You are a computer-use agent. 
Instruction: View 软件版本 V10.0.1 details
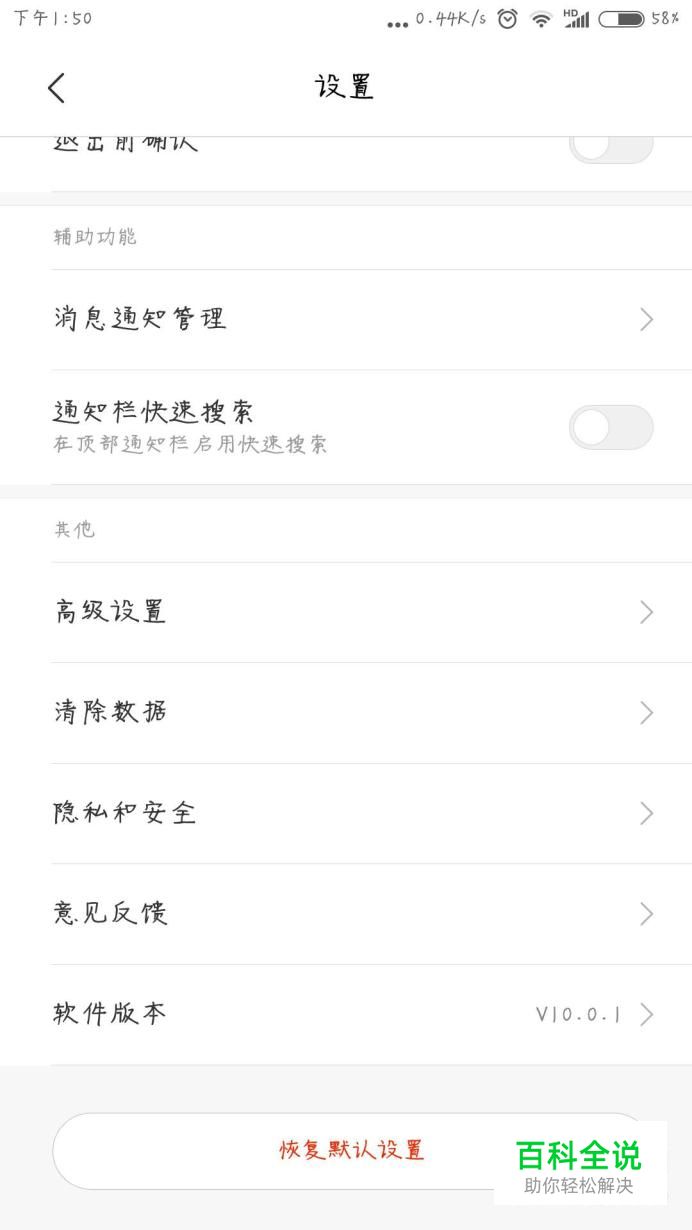point(346,1015)
